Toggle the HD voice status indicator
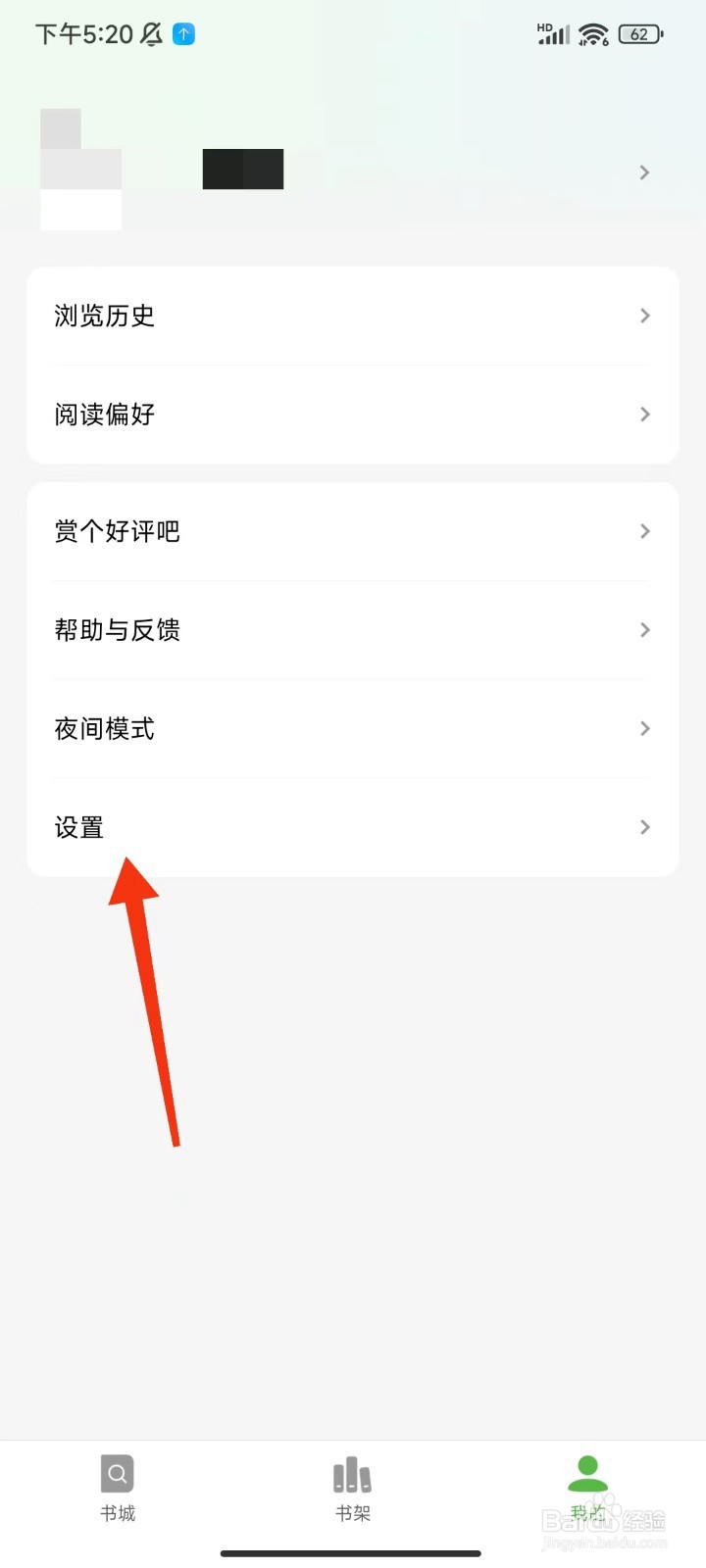Viewport: 706px width, 1568px height. coord(545,29)
